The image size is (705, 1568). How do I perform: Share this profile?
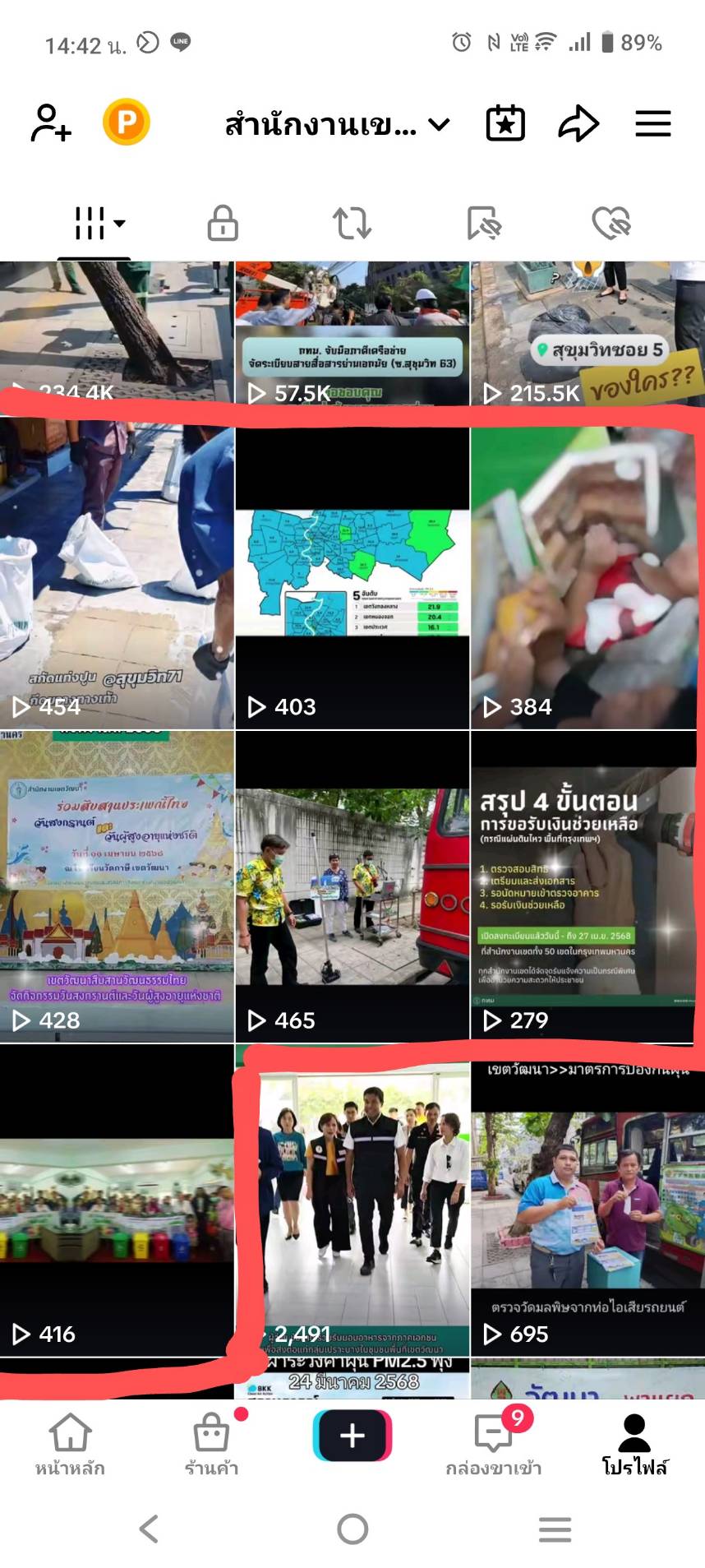pyautogui.click(x=578, y=123)
